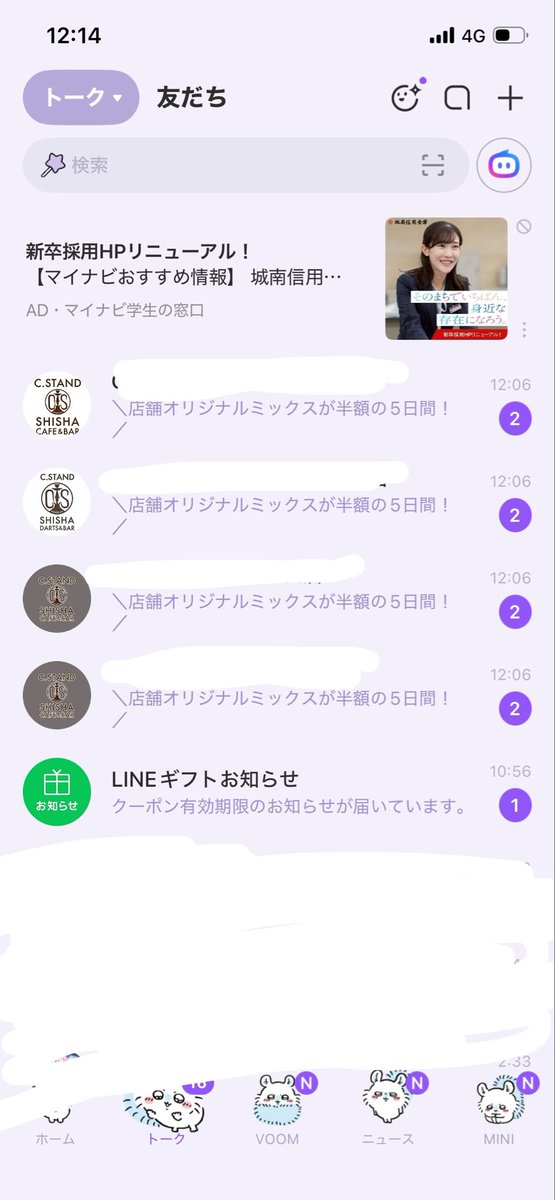Viewport: 555px width, 1200px height.
Task: Open the QR code scanner icon
Action: (x=432, y=165)
